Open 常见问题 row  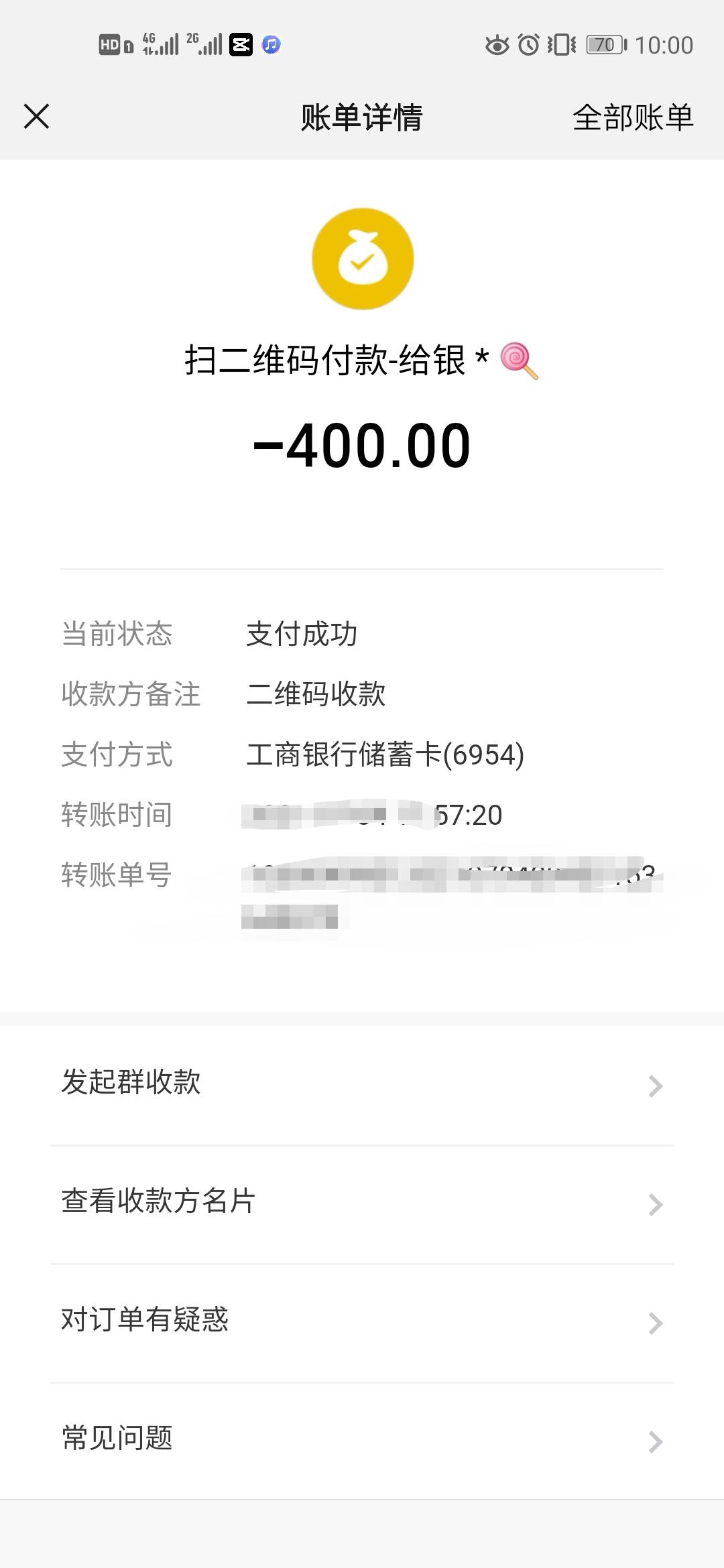click(x=362, y=1440)
